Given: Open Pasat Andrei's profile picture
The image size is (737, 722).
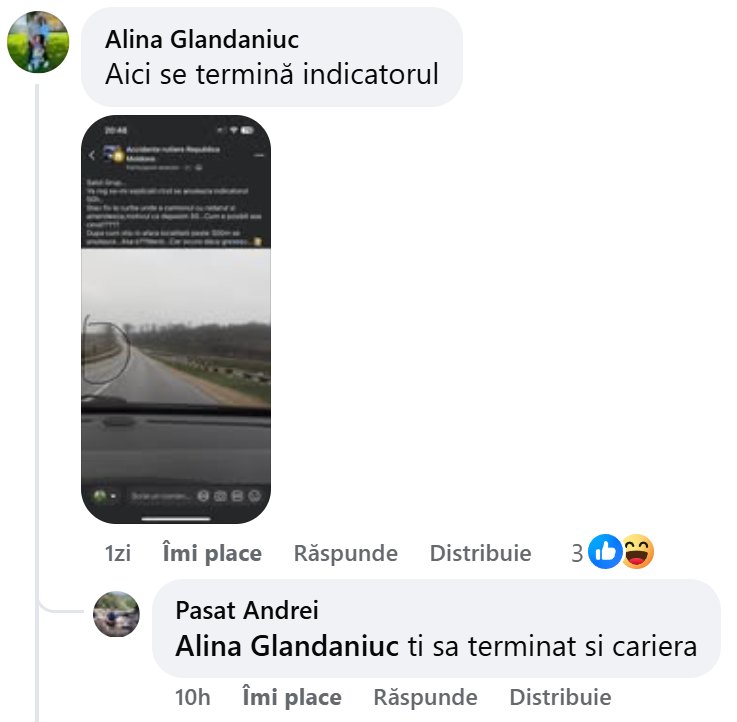Looking at the screenshot, I should click(x=116, y=613).
